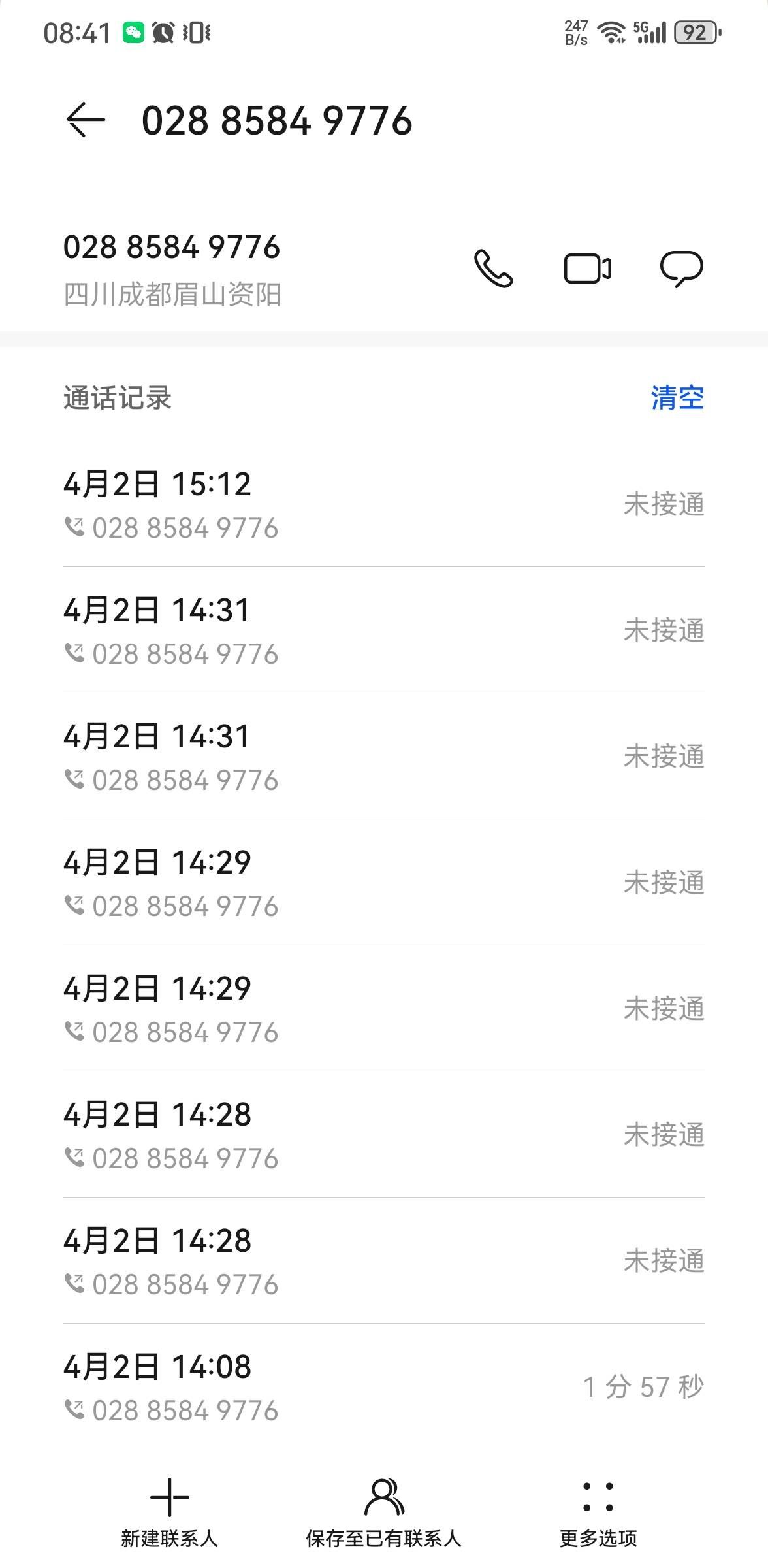Go back using the arrow icon

[86, 120]
